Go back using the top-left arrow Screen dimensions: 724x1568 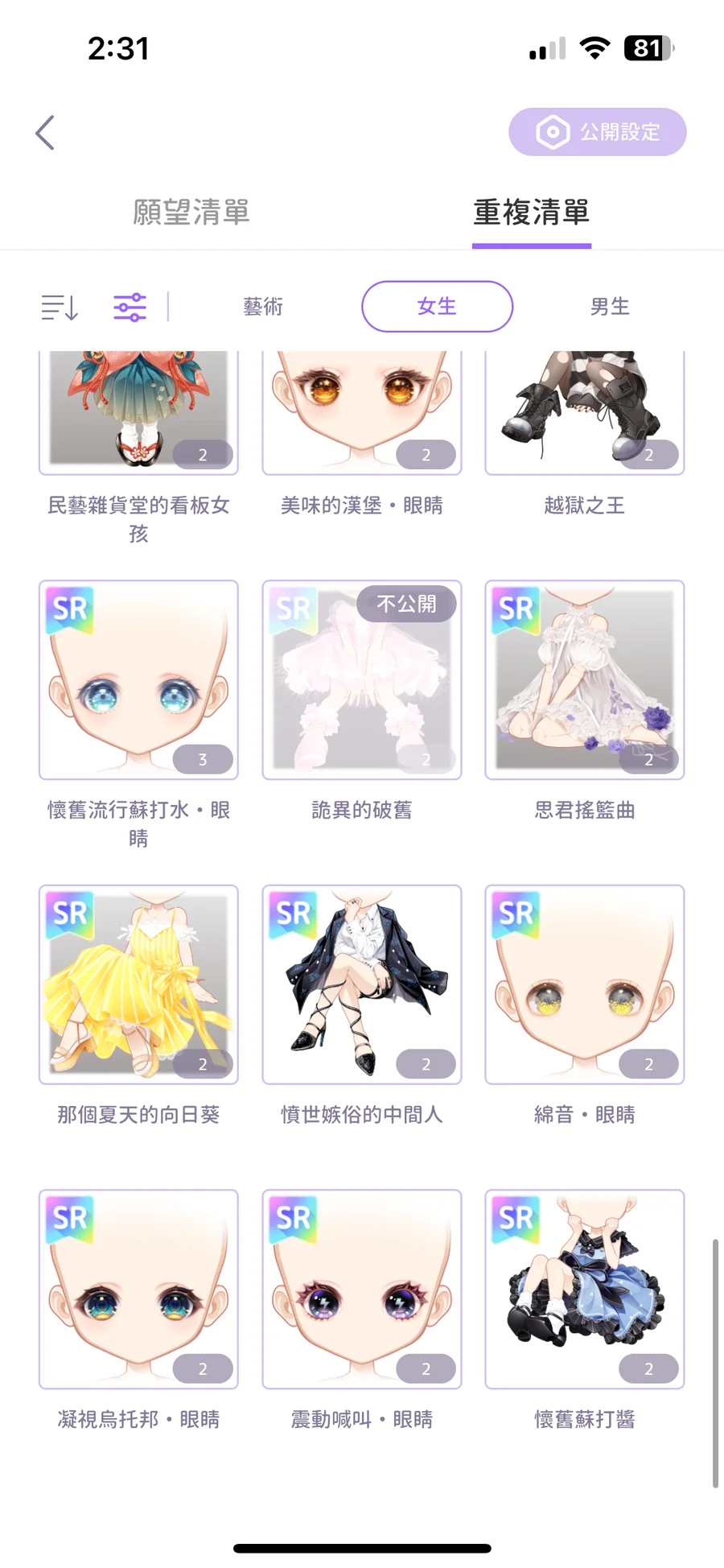[45, 133]
